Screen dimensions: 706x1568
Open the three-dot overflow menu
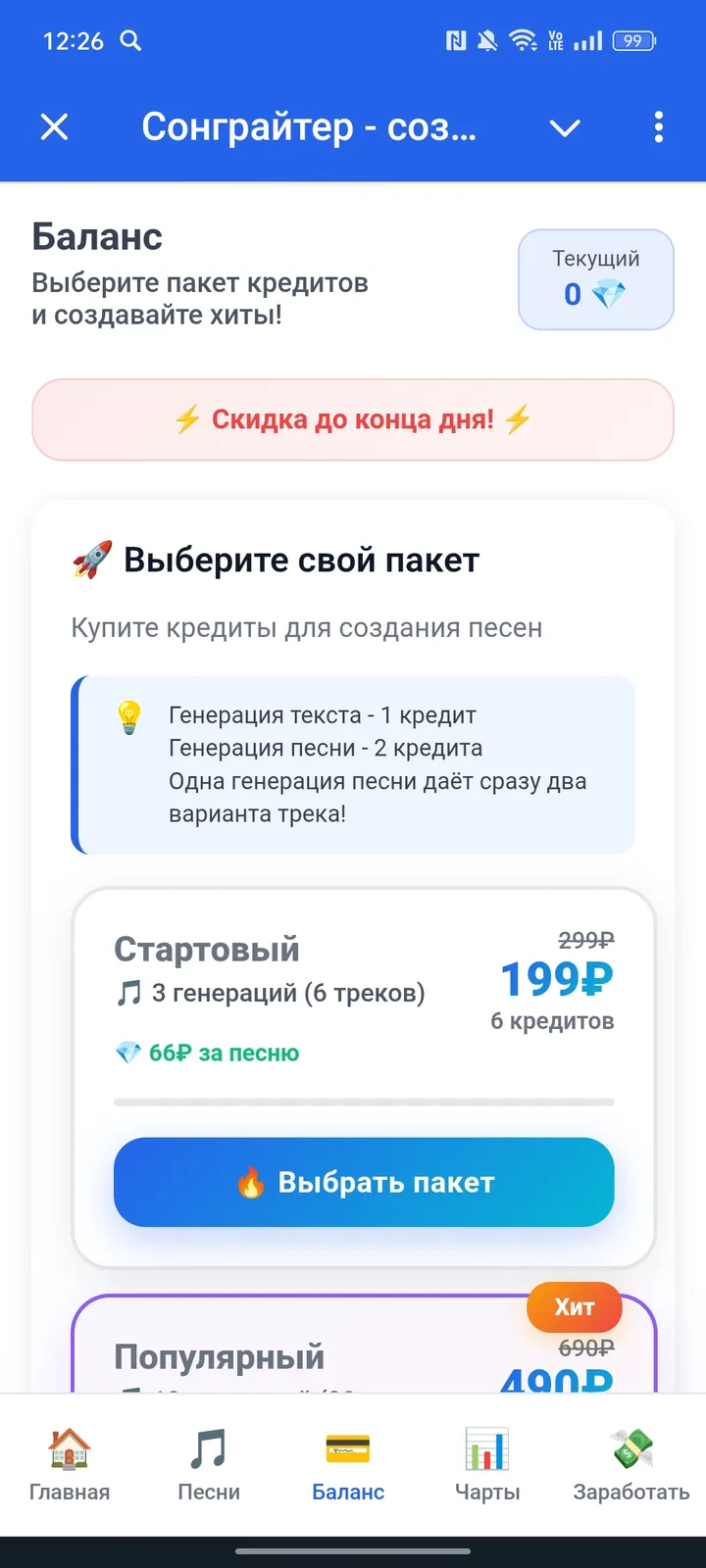click(658, 127)
